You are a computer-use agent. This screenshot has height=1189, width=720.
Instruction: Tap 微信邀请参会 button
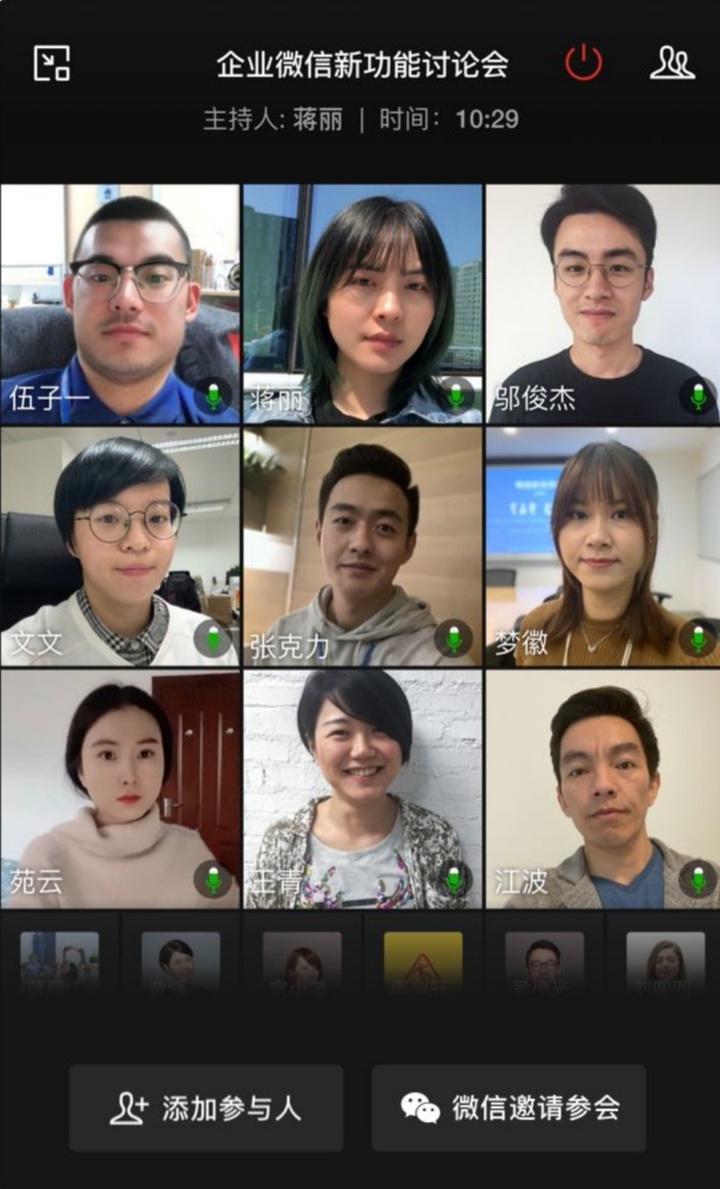click(x=509, y=1108)
